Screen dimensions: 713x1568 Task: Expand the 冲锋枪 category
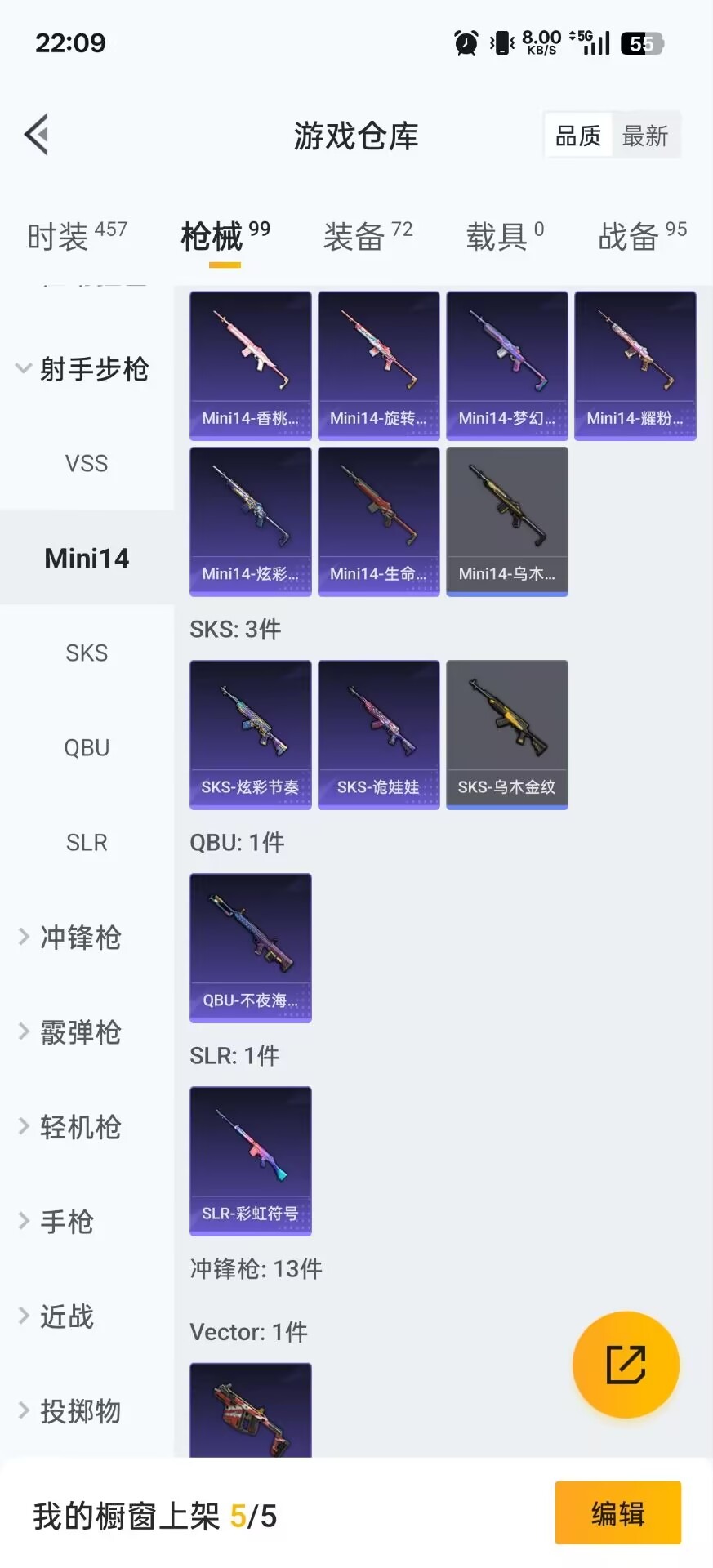pyautogui.click(x=81, y=938)
